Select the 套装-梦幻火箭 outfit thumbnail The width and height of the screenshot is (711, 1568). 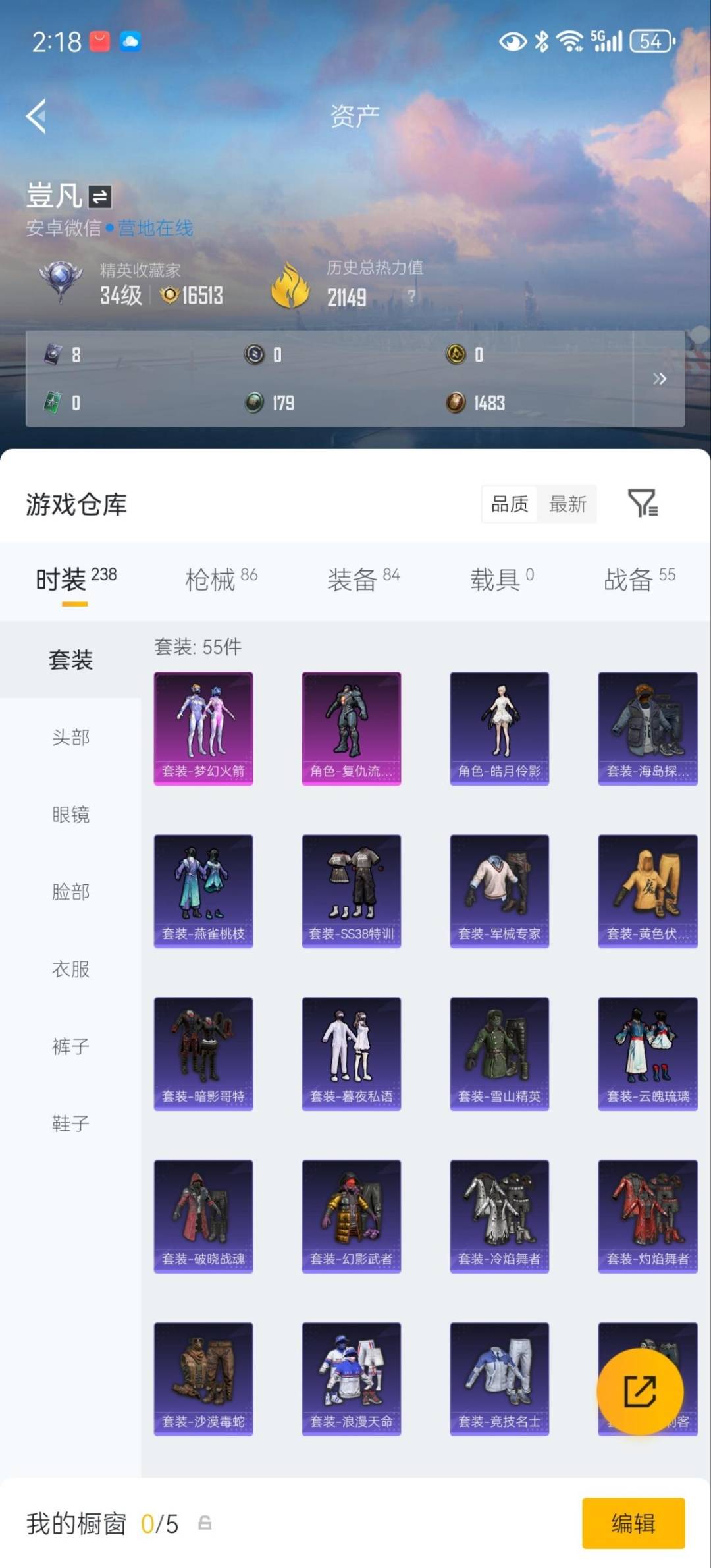click(203, 727)
